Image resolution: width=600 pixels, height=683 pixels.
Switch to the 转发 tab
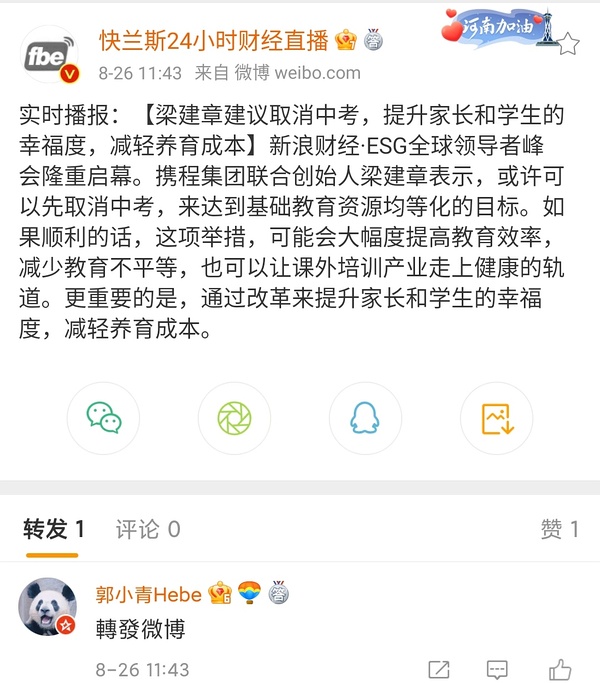[53, 529]
